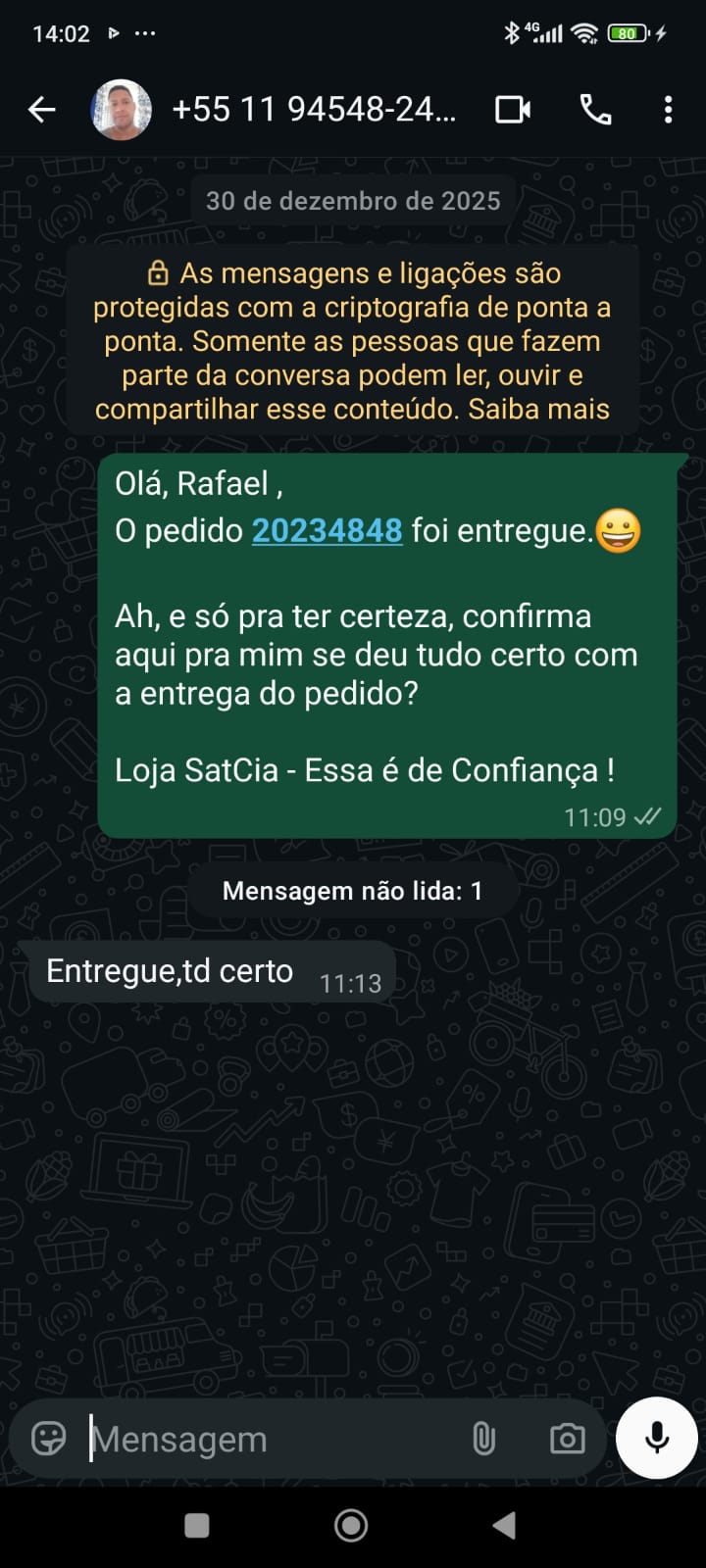Open the three-dot overflow menu
Viewport: 706px width, 1568px height.
click(x=668, y=110)
